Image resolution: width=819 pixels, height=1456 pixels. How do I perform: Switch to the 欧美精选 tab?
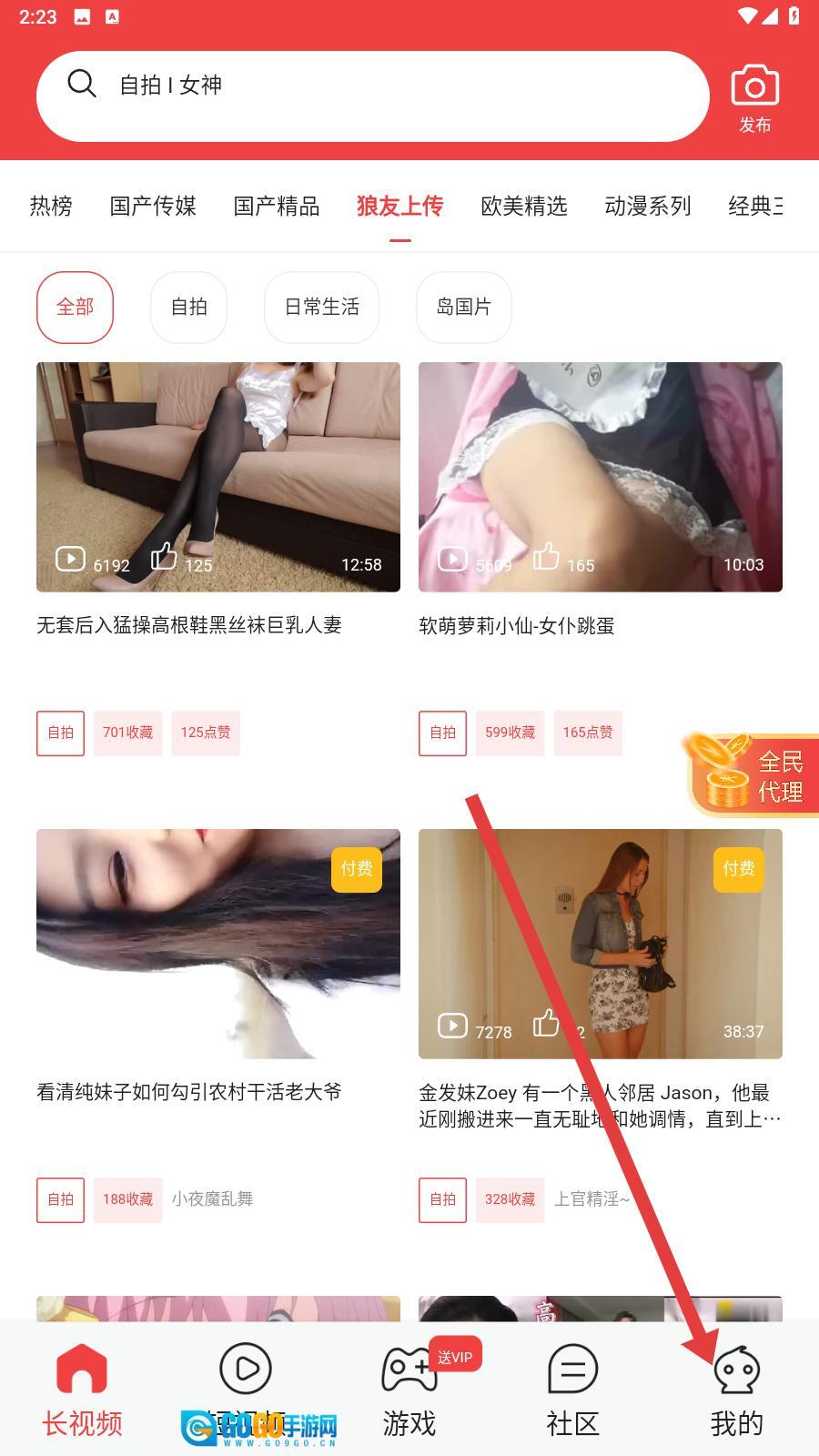click(x=524, y=207)
